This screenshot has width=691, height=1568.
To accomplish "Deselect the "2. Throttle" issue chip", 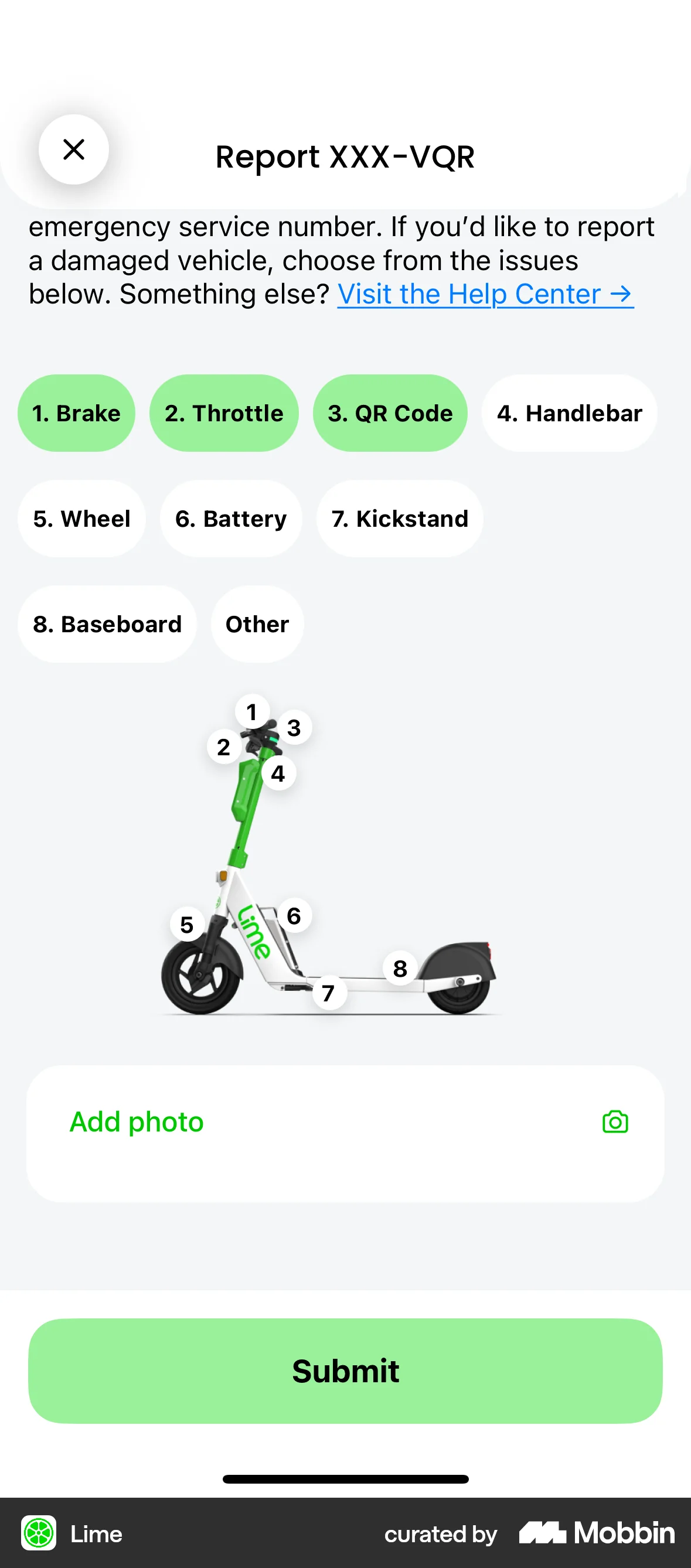I will [x=223, y=413].
